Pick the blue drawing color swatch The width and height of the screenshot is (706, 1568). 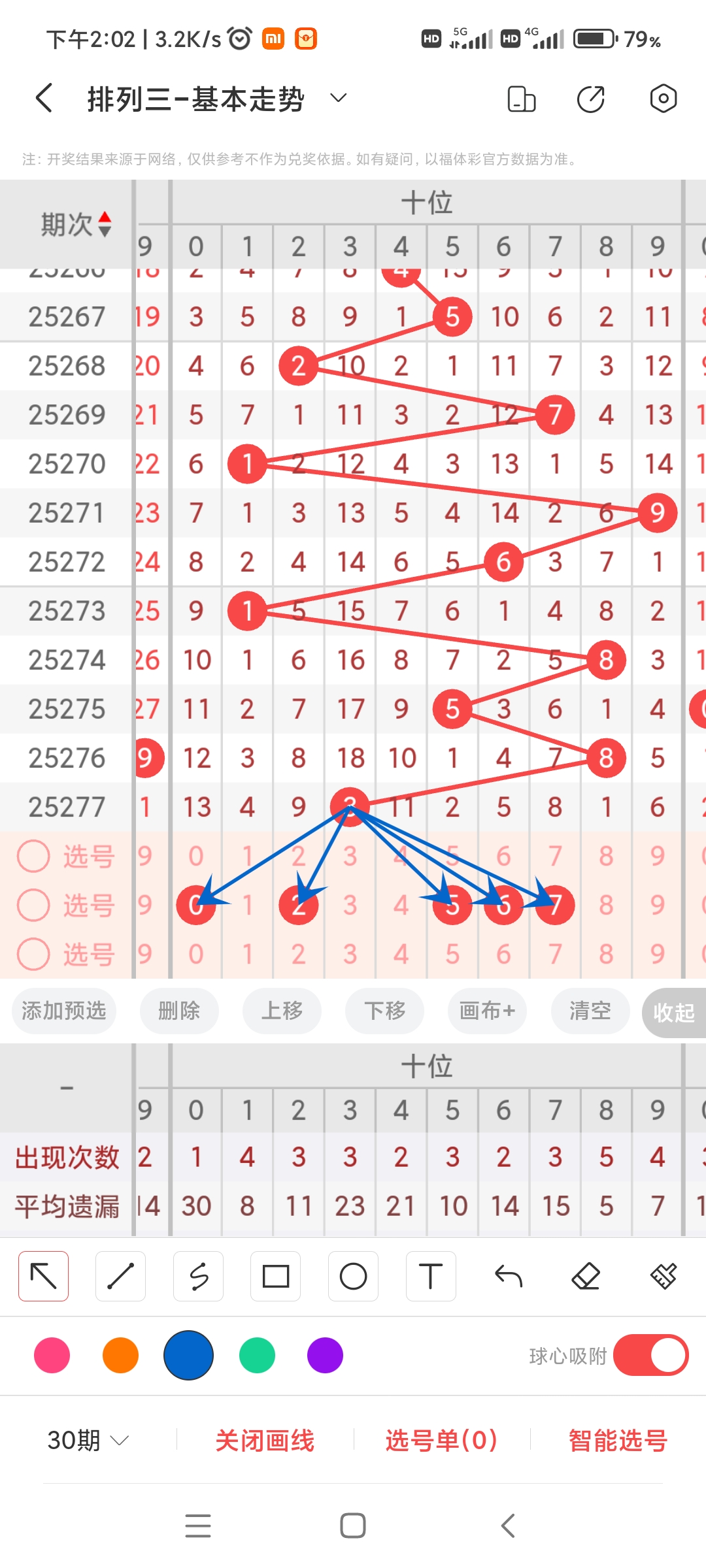tap(188, 1356)
